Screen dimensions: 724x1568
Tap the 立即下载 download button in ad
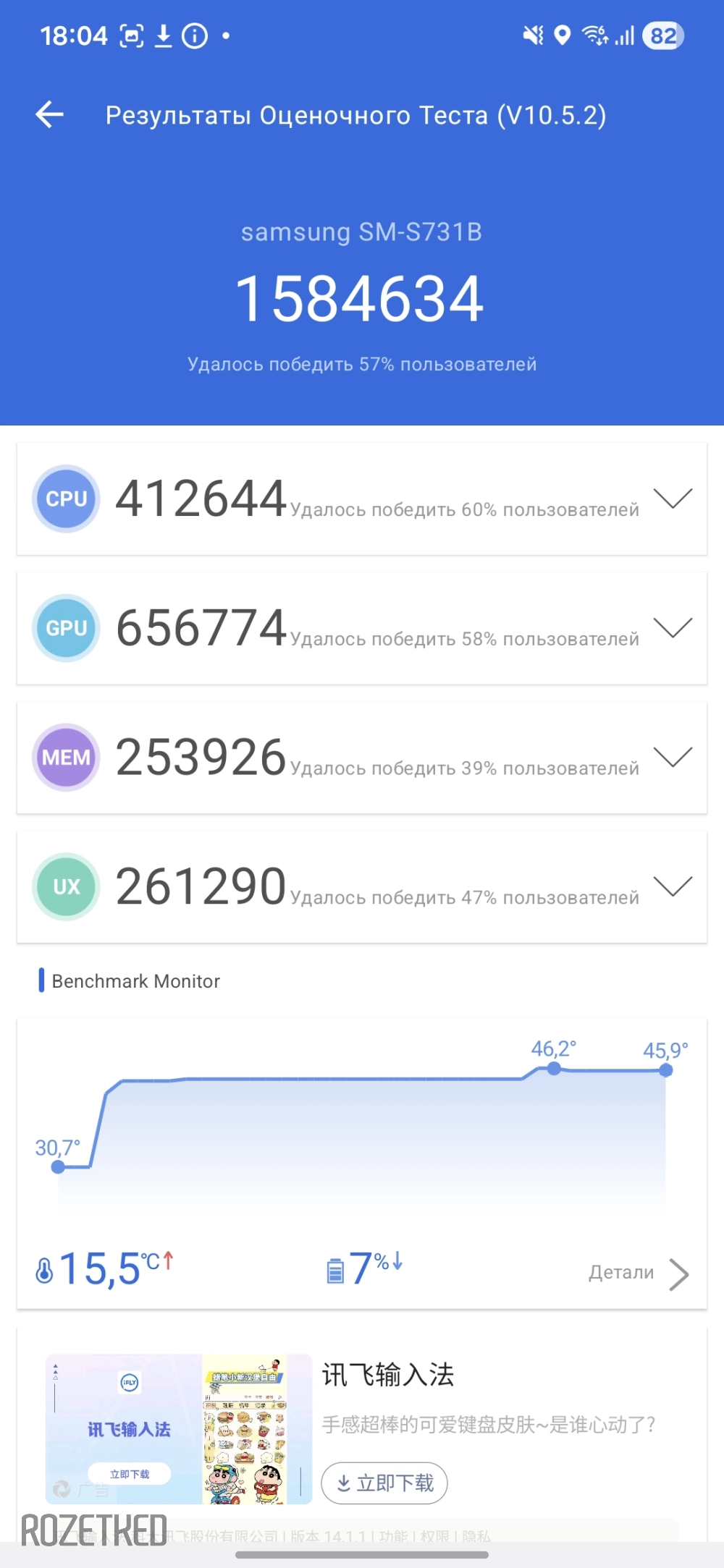click(384, 1483)
